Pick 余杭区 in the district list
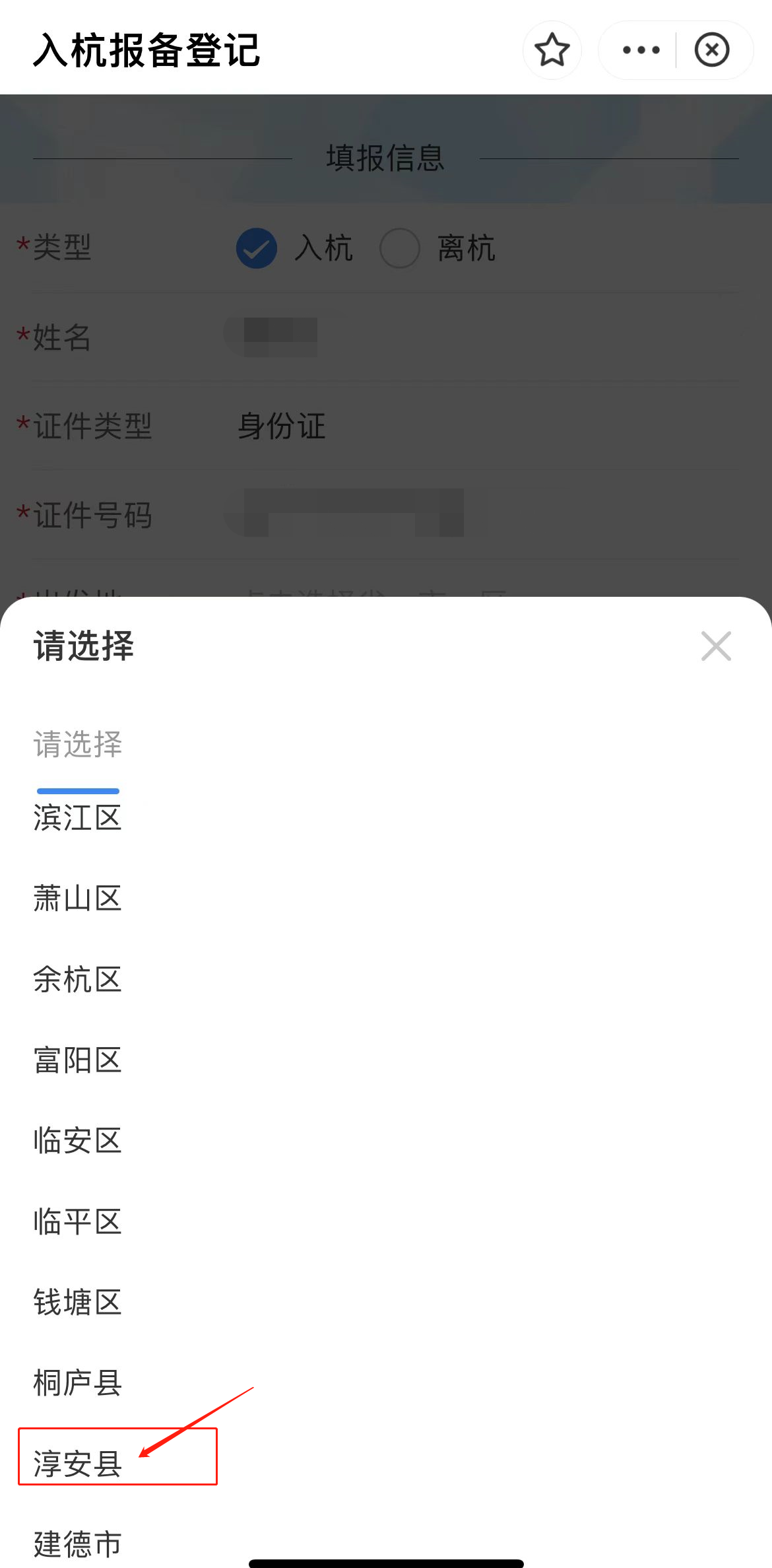This screenshot has height=1568, width=772. (78, 979)
